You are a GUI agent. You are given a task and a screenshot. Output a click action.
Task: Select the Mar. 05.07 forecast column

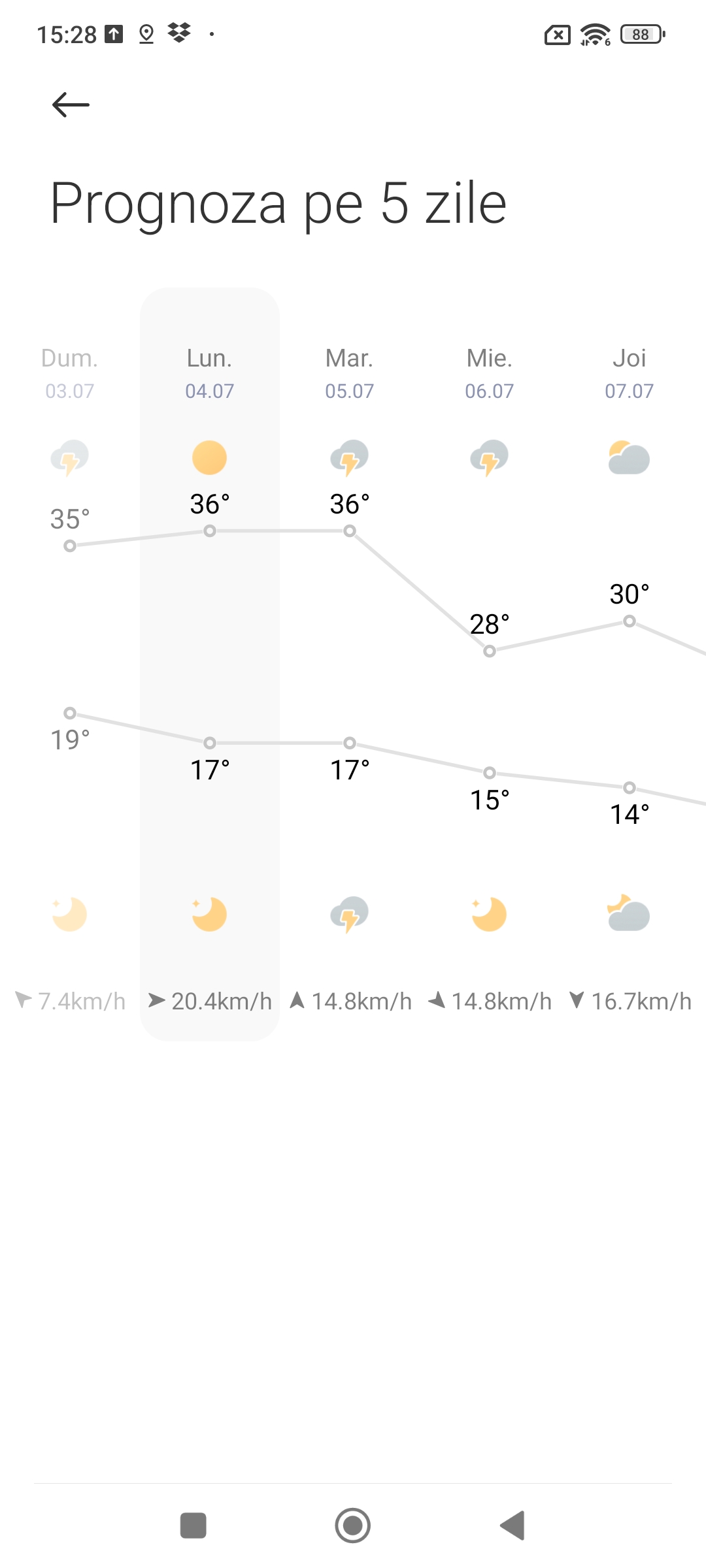[x=350, y=664]
